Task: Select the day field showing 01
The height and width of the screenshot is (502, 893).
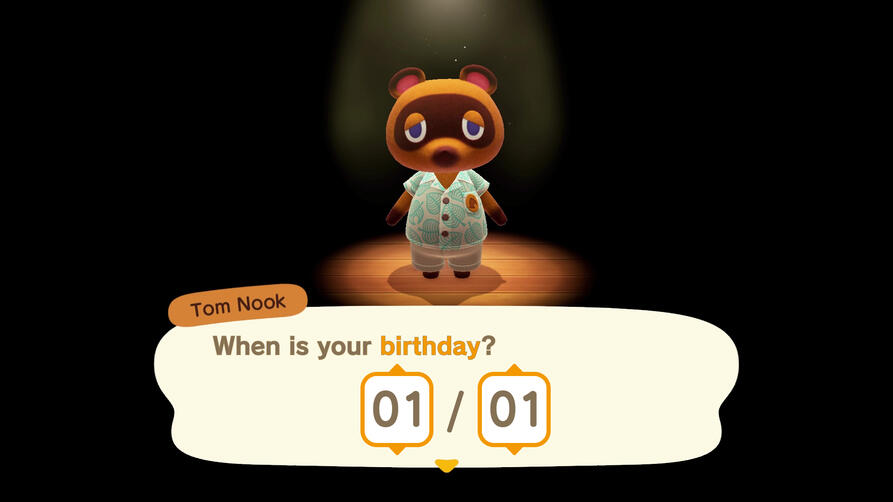Action: pos(514,410)
